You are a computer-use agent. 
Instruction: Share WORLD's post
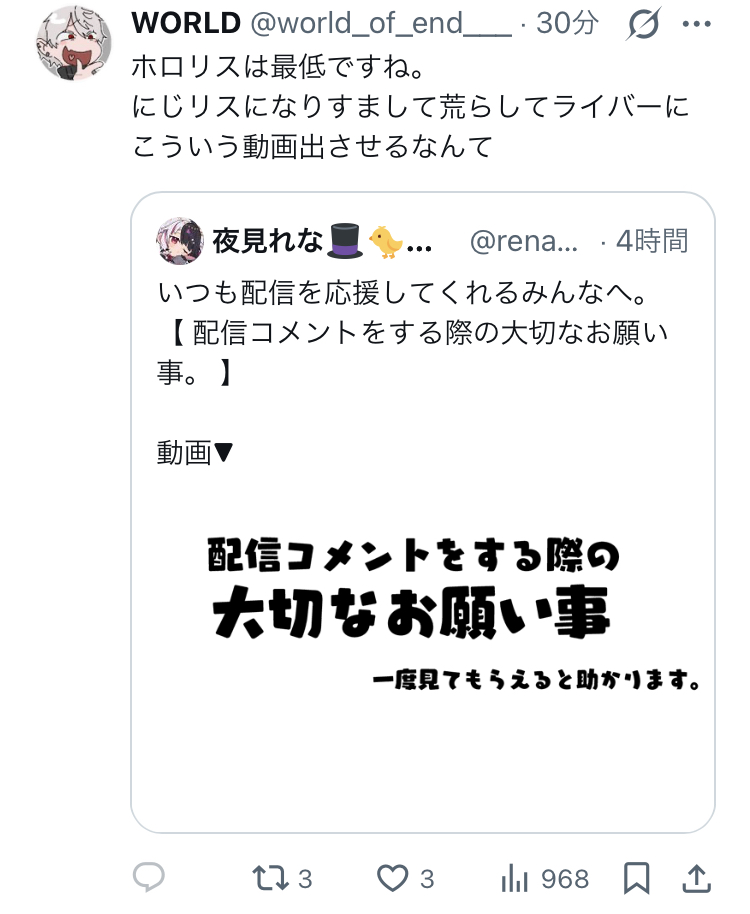click(696, 878)
